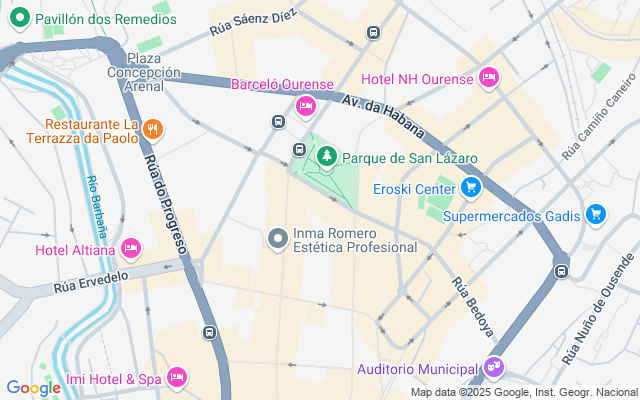Open the Imi Hotel & Spa marker
Screen dimensions: 640x400
[x=177, y=378]
